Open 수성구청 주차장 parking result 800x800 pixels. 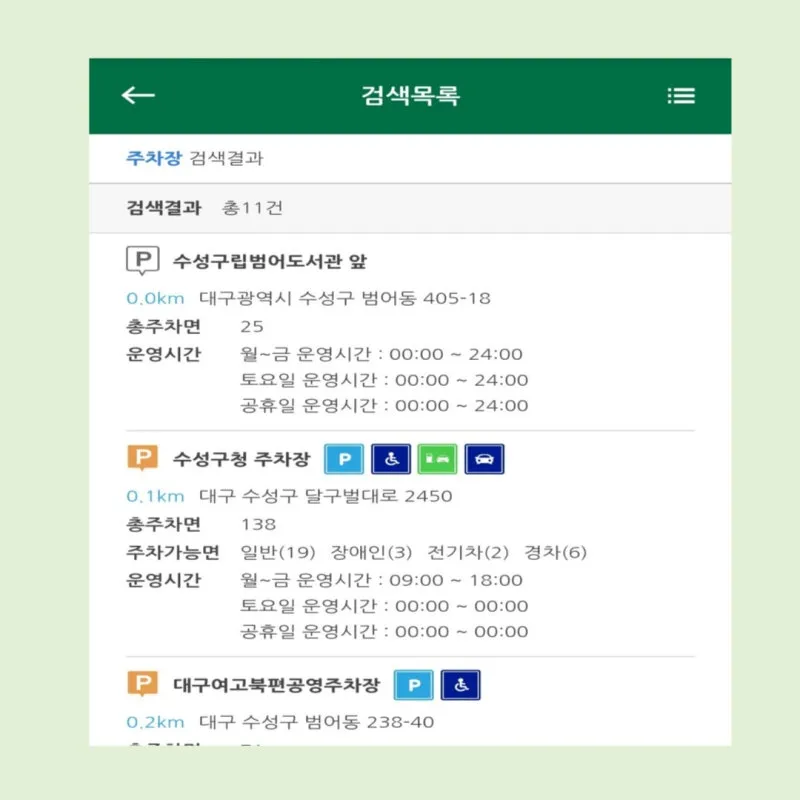(x=242, y=460)
